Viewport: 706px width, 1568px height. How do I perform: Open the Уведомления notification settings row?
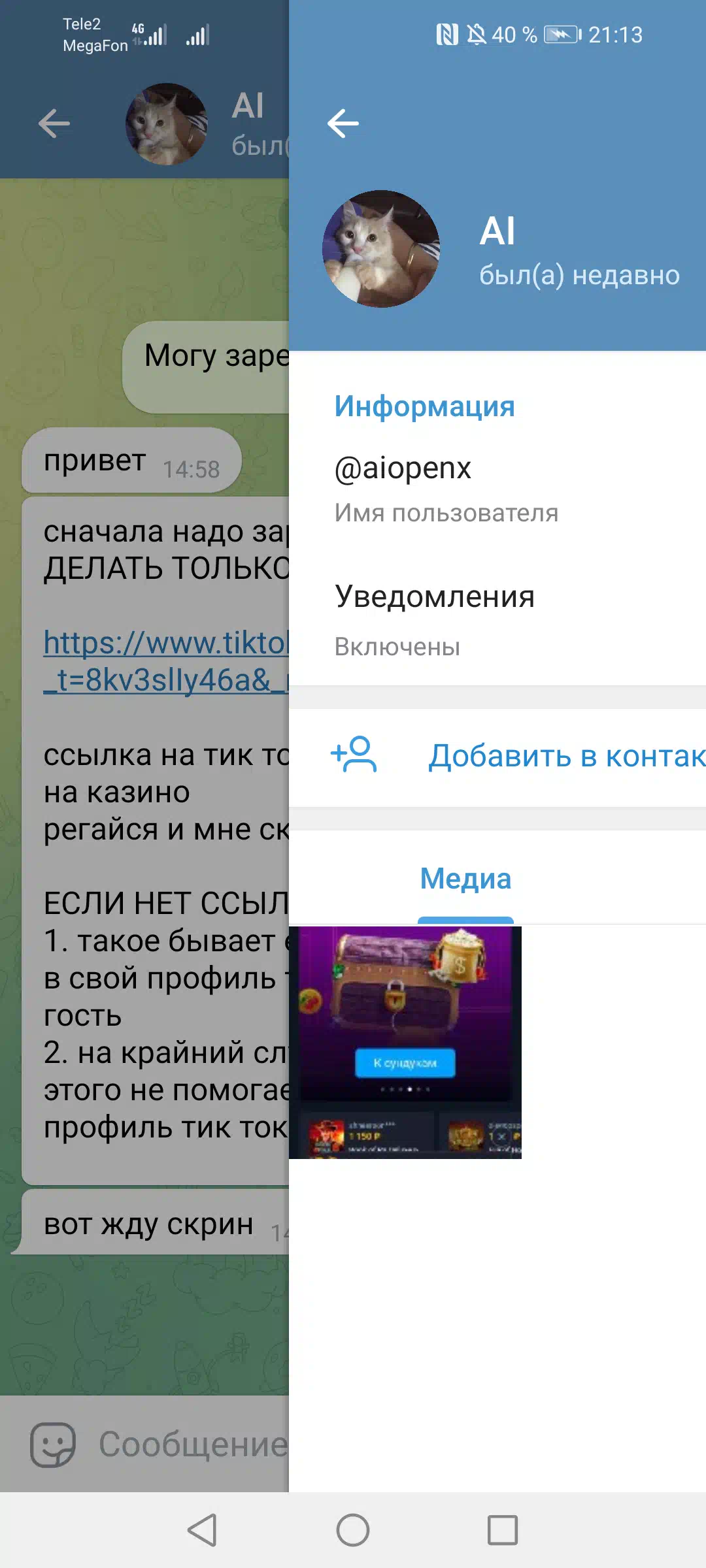tap(497, 619)
